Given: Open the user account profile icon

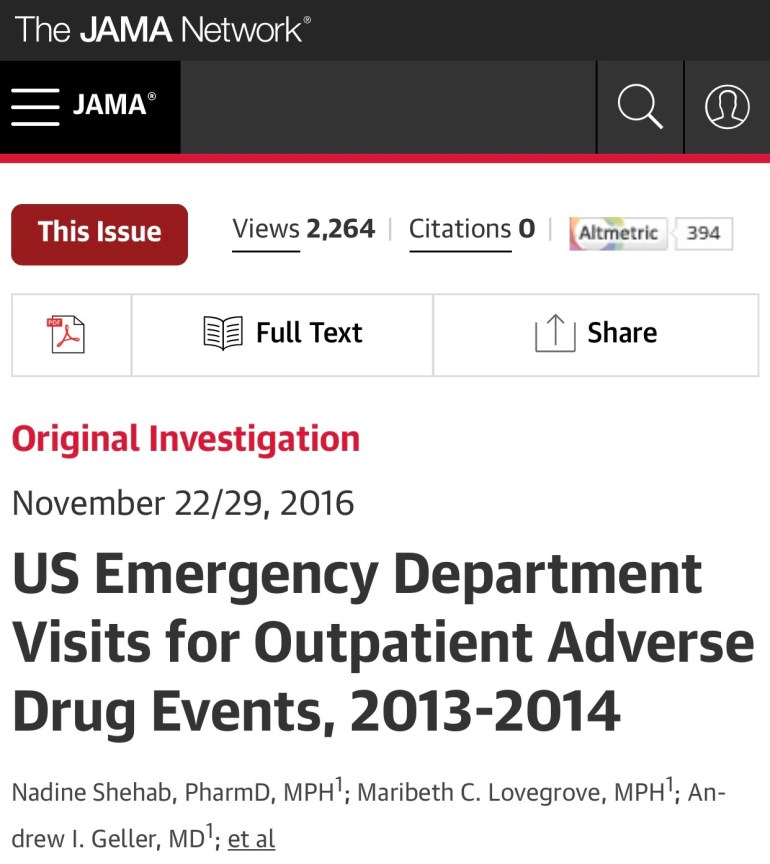Looking at the screenshot, I should tap(727, 106).
